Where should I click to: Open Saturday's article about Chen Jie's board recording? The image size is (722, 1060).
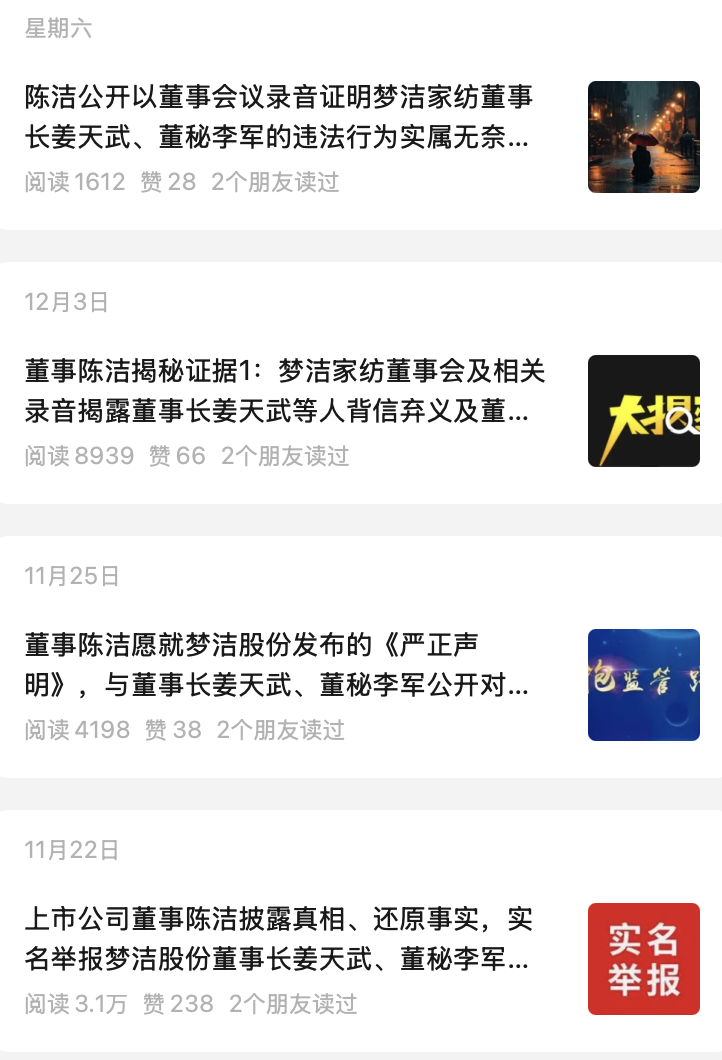pos(280,118)
